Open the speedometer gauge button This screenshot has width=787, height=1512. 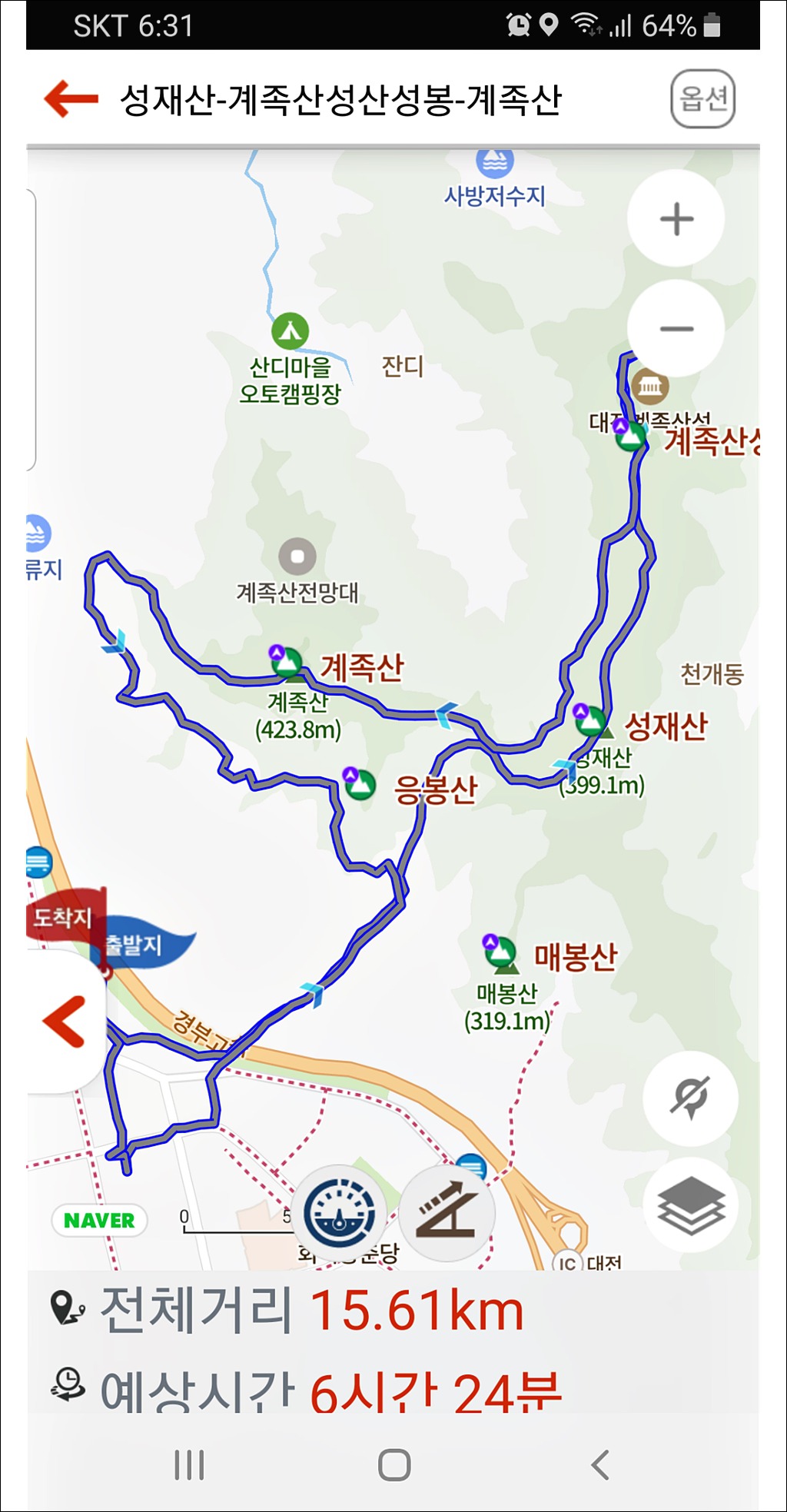pos(339,1215)
